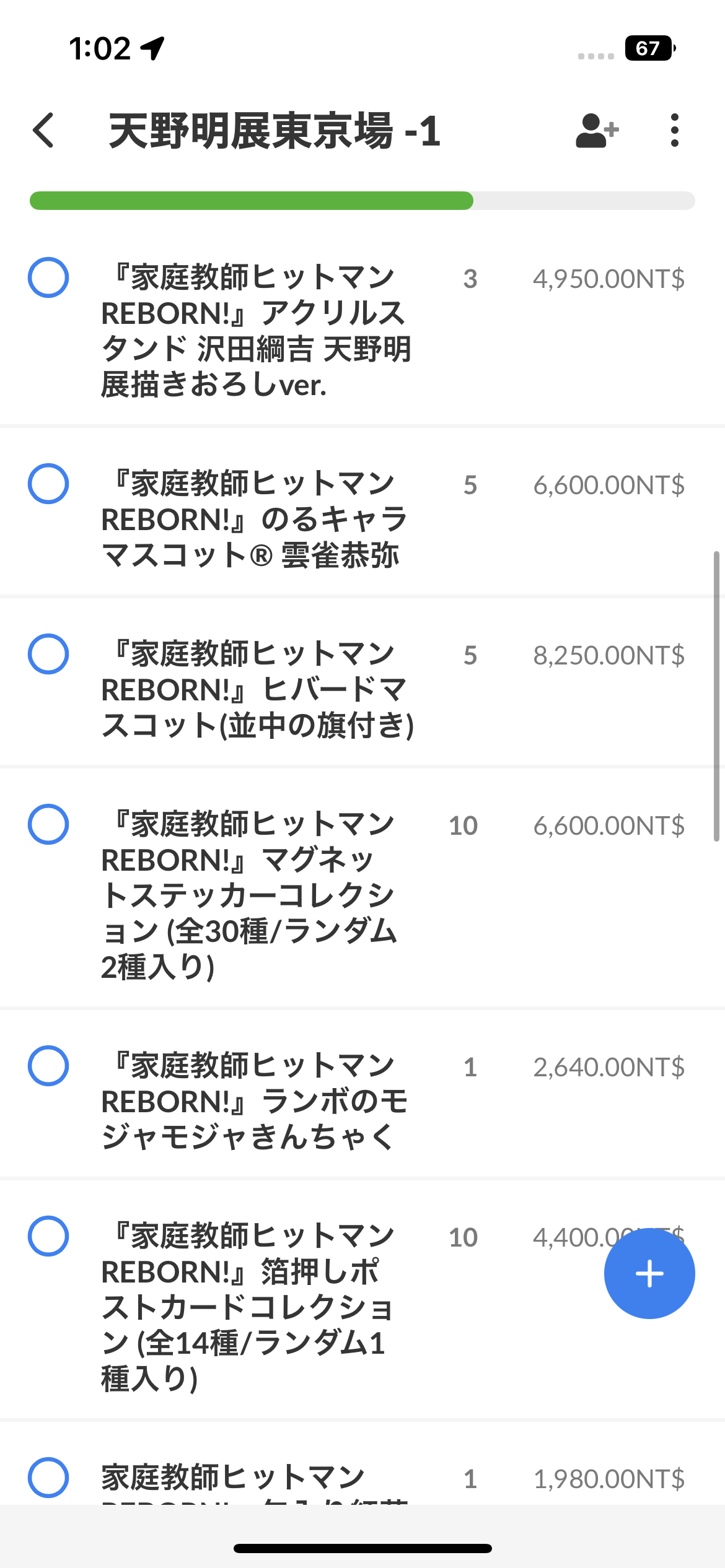The image size is (725, 1568).
Task: Check the マグネットステッカーコレクション circle
Action: 48,824
